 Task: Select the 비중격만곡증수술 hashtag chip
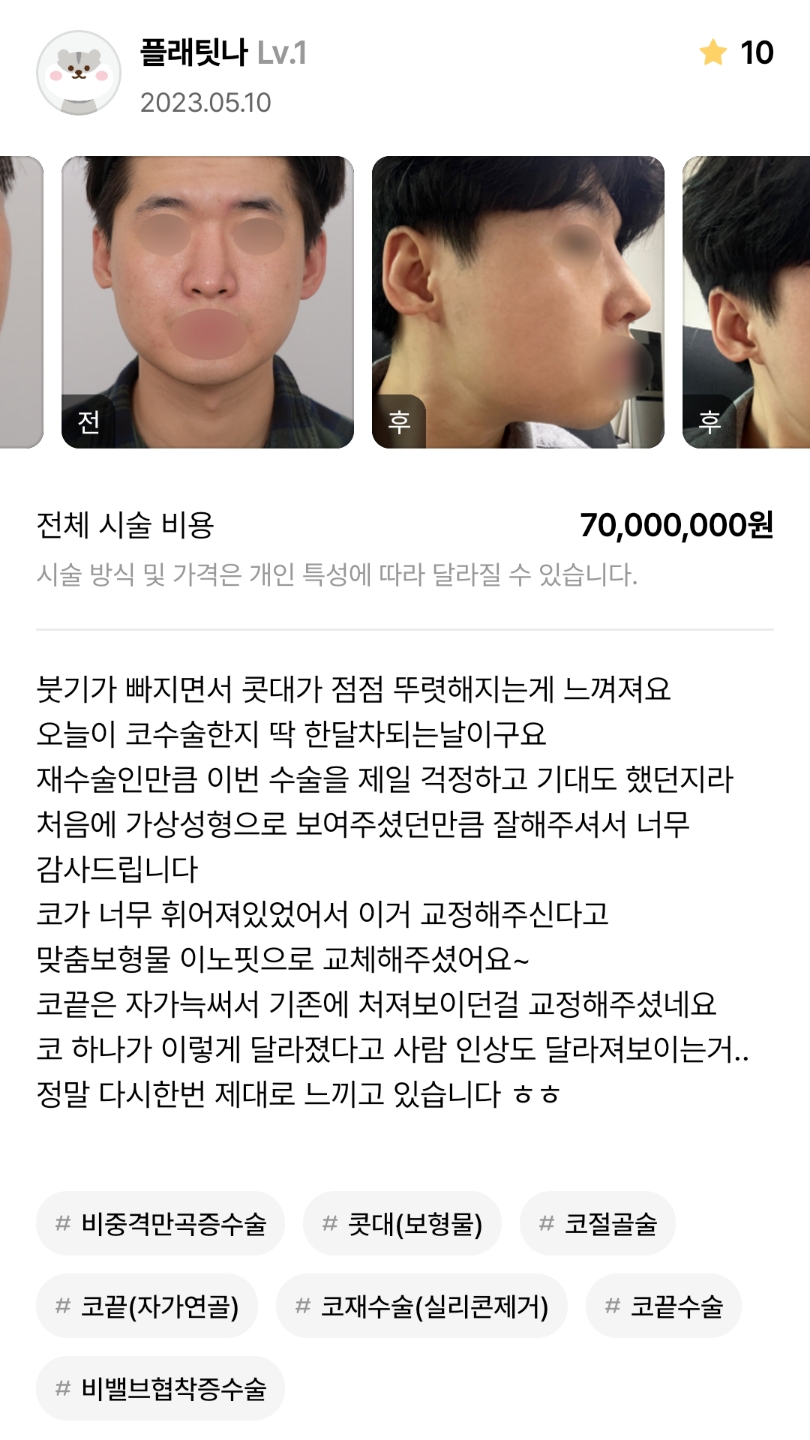pos(160,1223)
